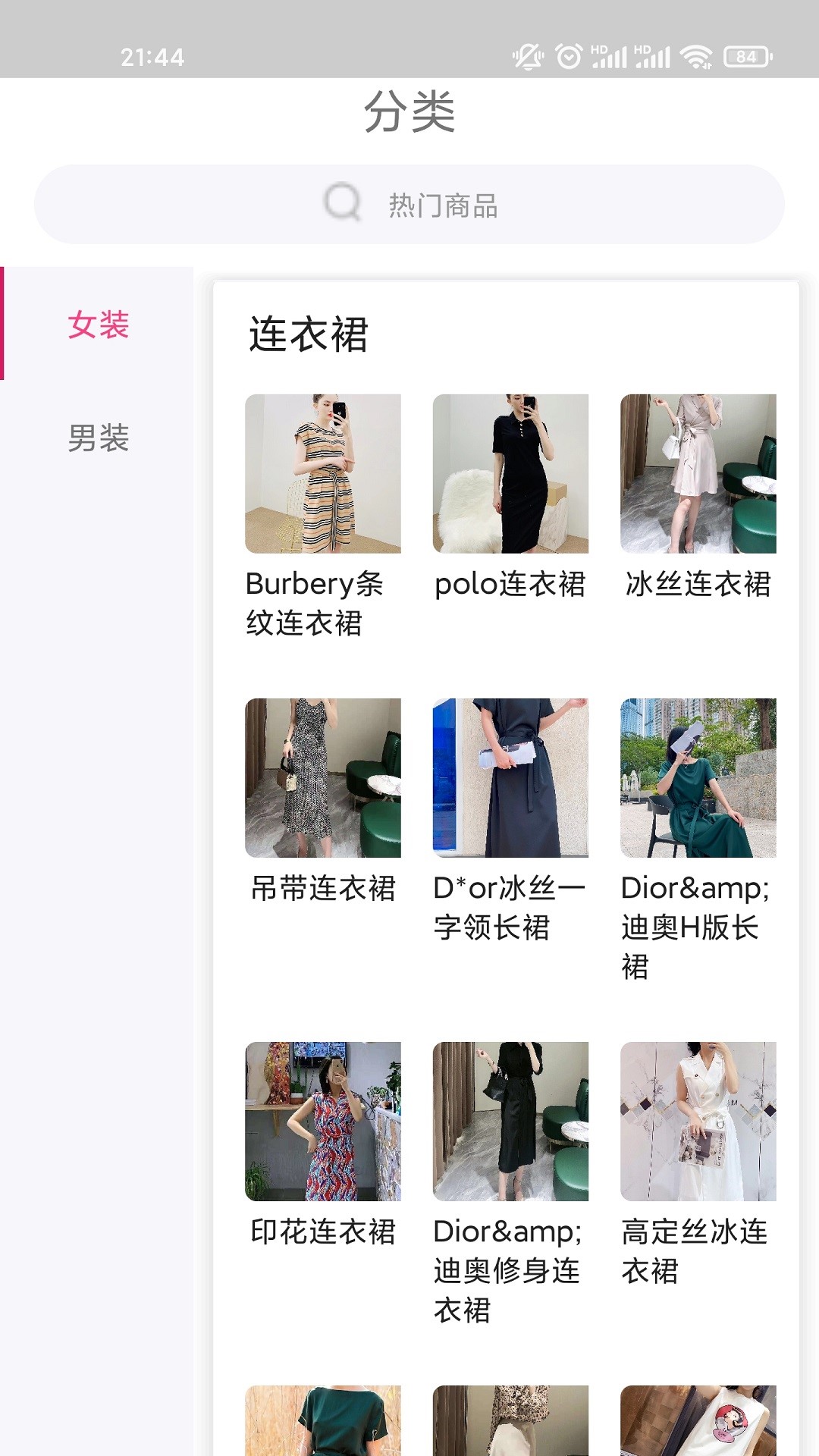
Task: Open the Burbery条纹连衣裙 product thumbnail
Action: [x=322, y=475]
